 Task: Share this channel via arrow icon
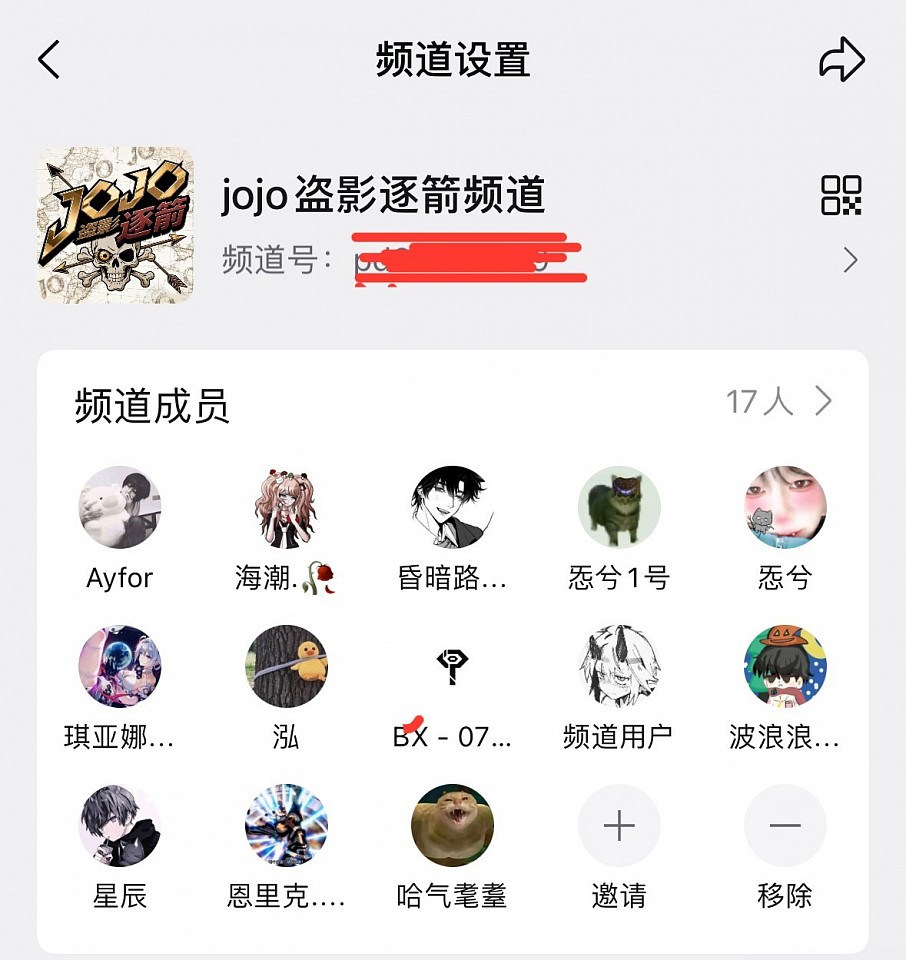(x=841, y=60)
